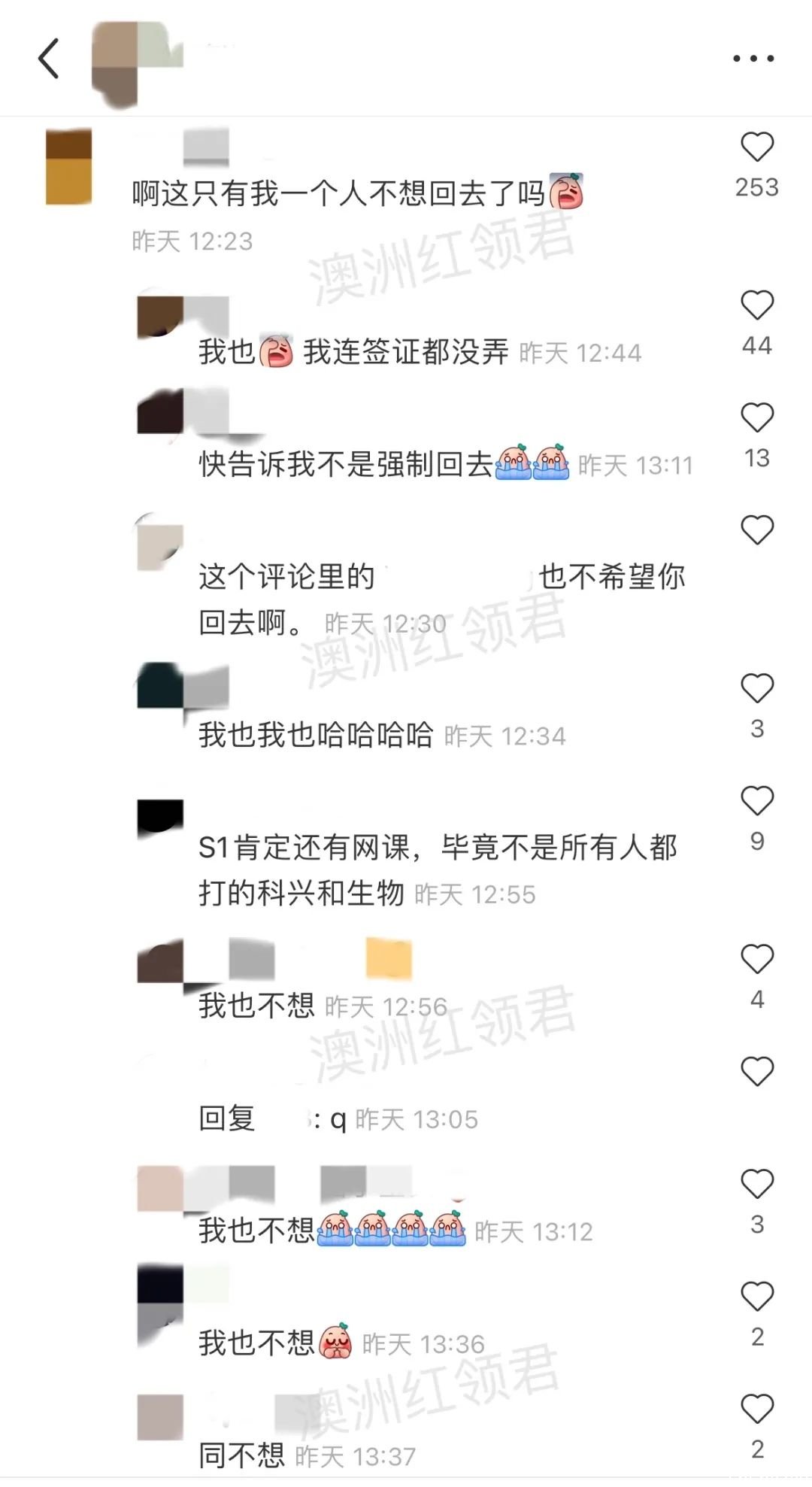The image size is (812, 1487).
Task: Reply to '啊这只有我一个人不想回去了吗' comment
Action: coord(338,194)
